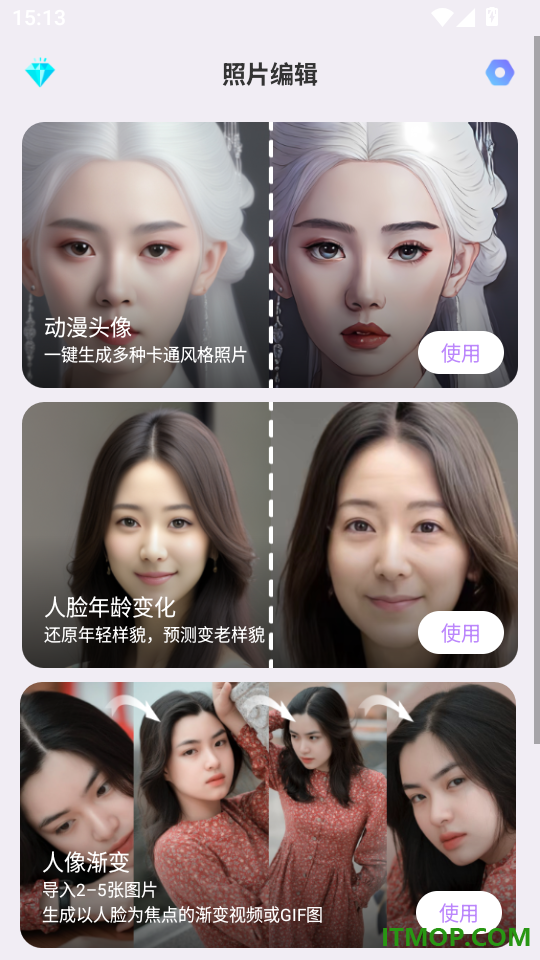Tap 使用 on the 动漫头像 card
Viewport: 540px width, 960px height.
coord(460,353)
